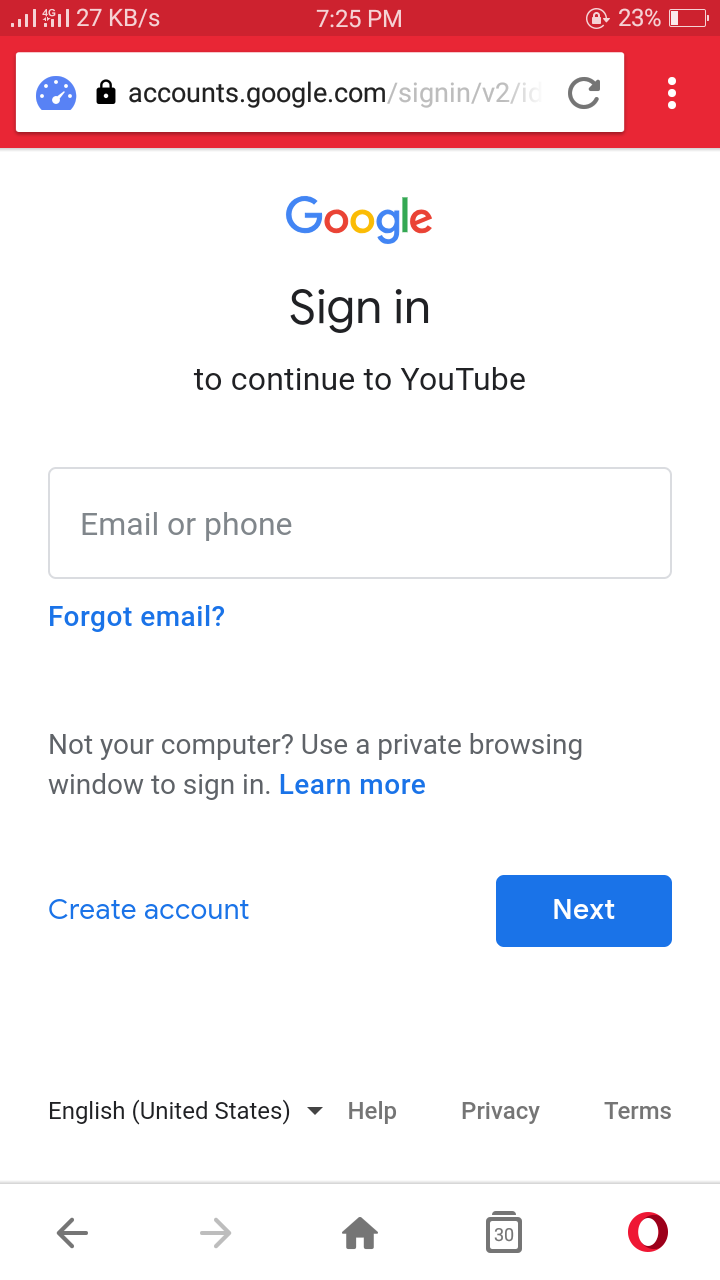Image resolution: width=720 pixels, height=1280 pixels.
Task: Open the Help link
Action: [x=372, y=1111]
